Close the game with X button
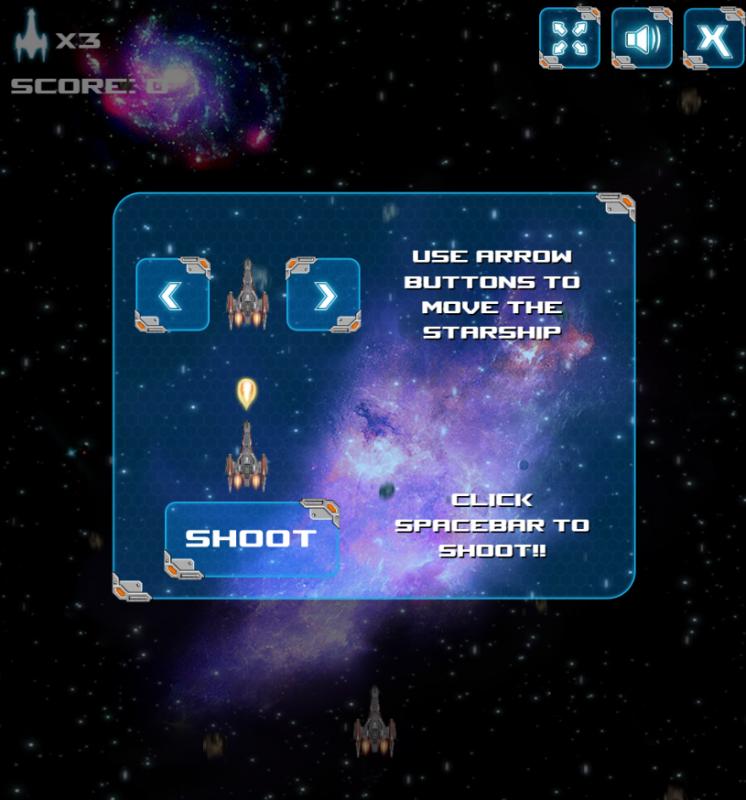The width and height of the screenshot is (746, 800). 713,38
